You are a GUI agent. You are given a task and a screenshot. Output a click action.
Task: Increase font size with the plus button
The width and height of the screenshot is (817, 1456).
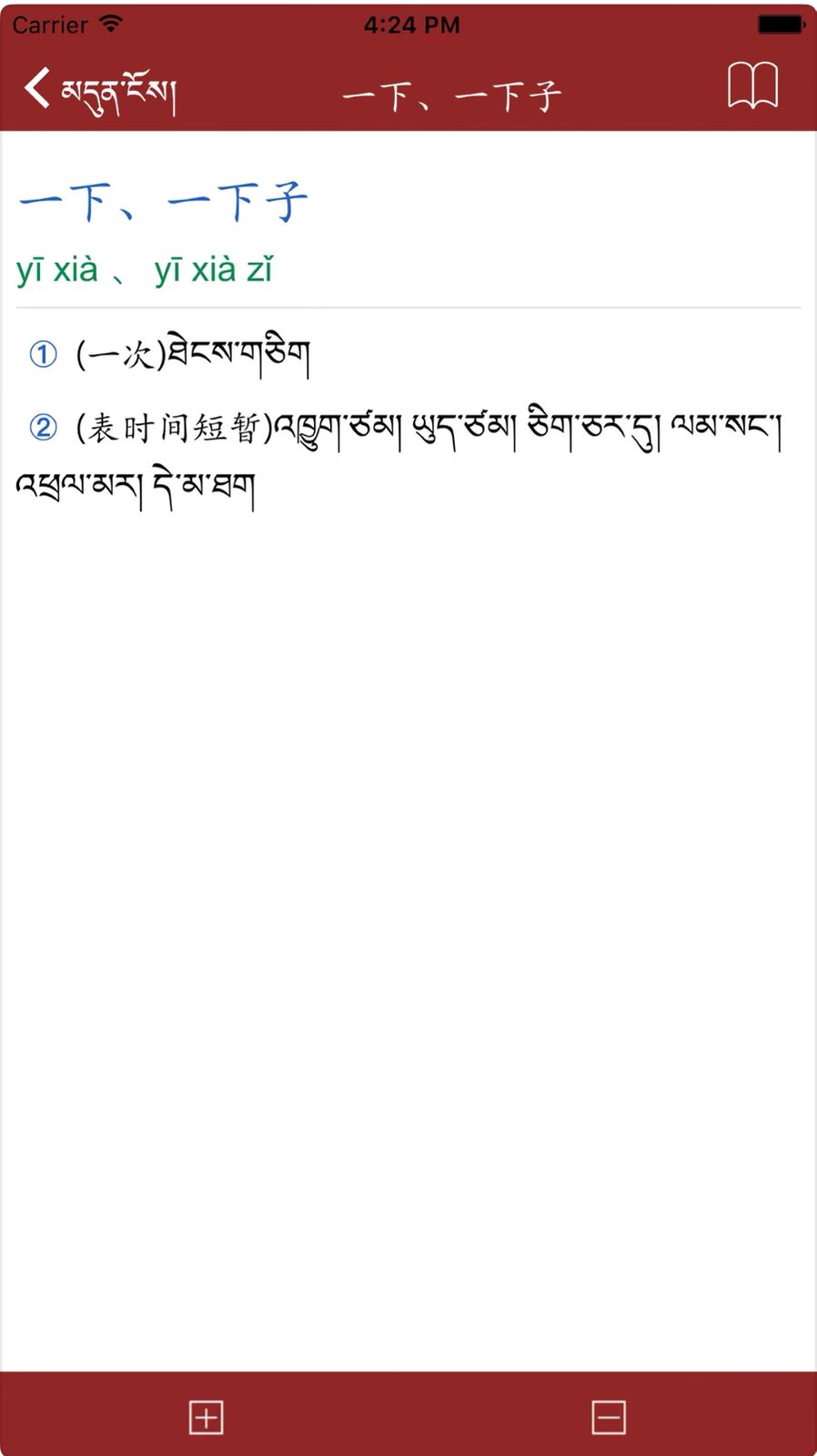coord(207,1417)
